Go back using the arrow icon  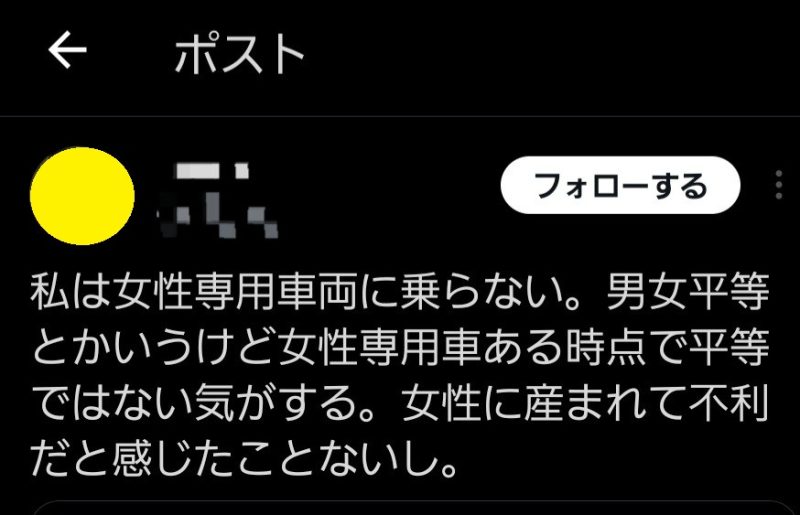click(67, 51)
